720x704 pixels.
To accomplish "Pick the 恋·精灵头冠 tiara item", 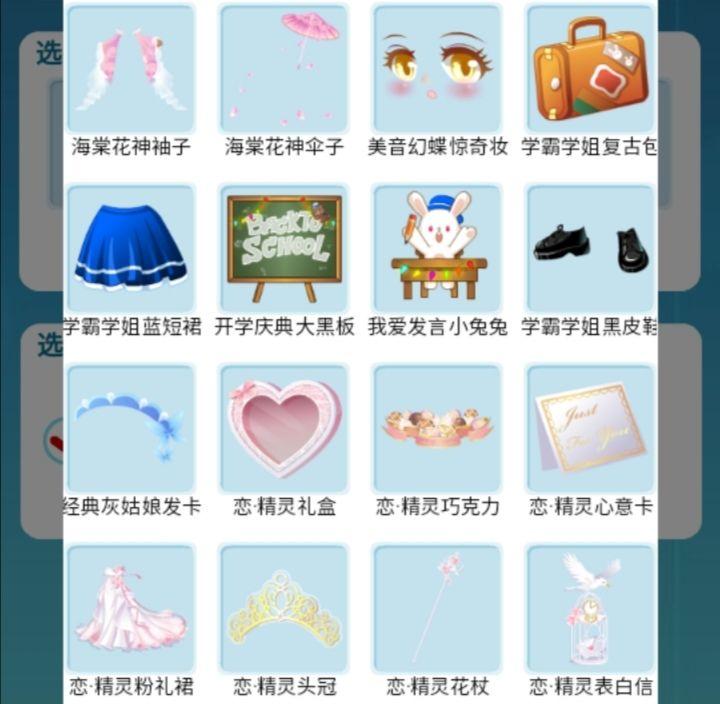I will [x=284, y=608].
